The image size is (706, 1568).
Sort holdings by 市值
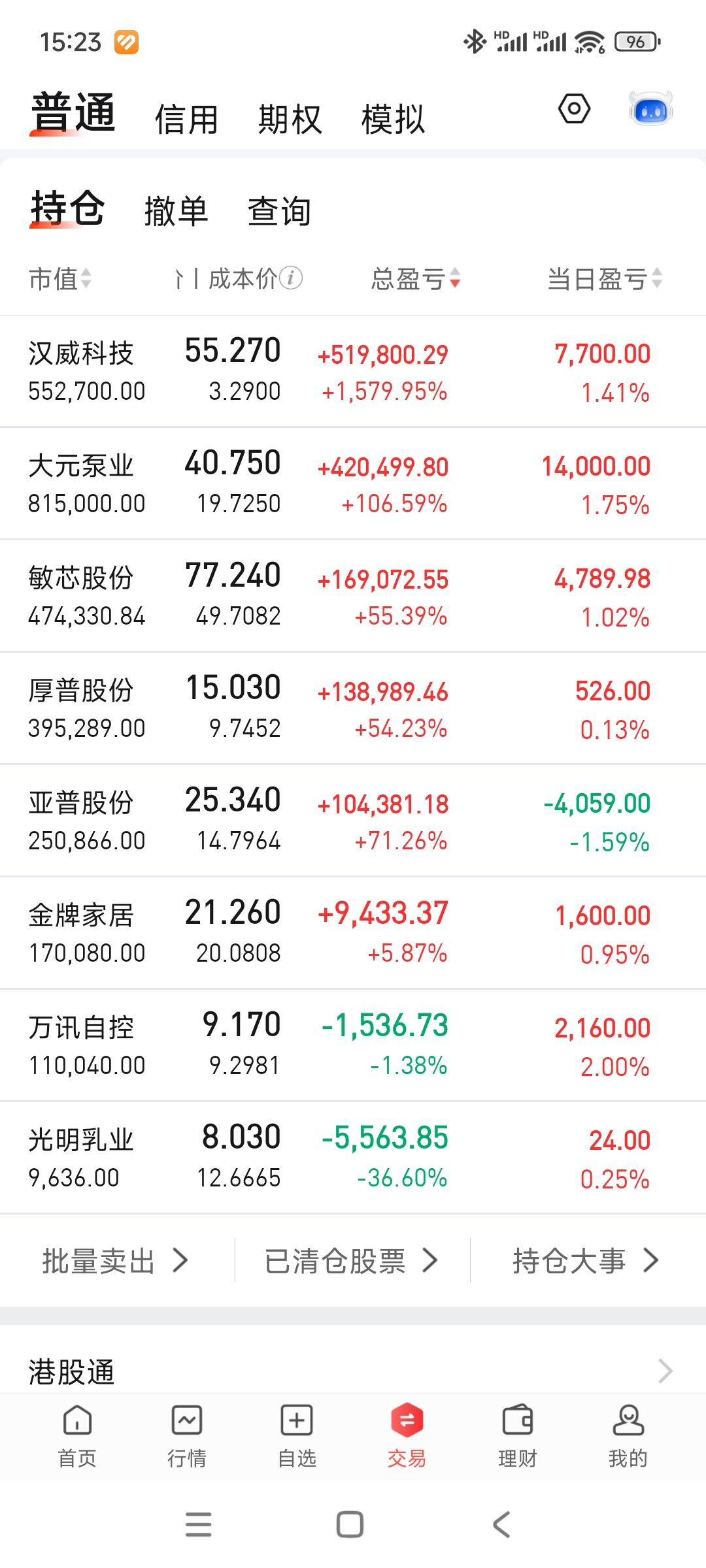[60, 279]
